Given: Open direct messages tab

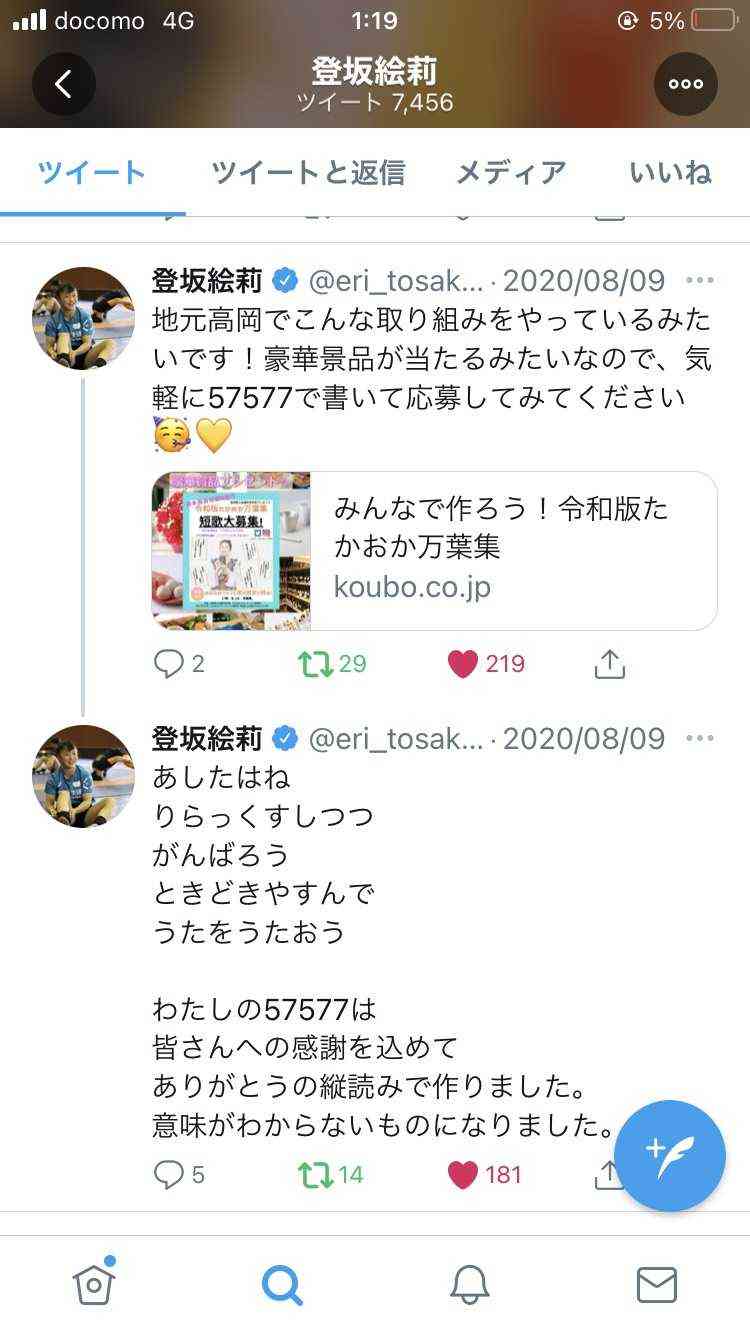Looking at the screenshot, I should pyautogui.click(x=657, y=1283).
